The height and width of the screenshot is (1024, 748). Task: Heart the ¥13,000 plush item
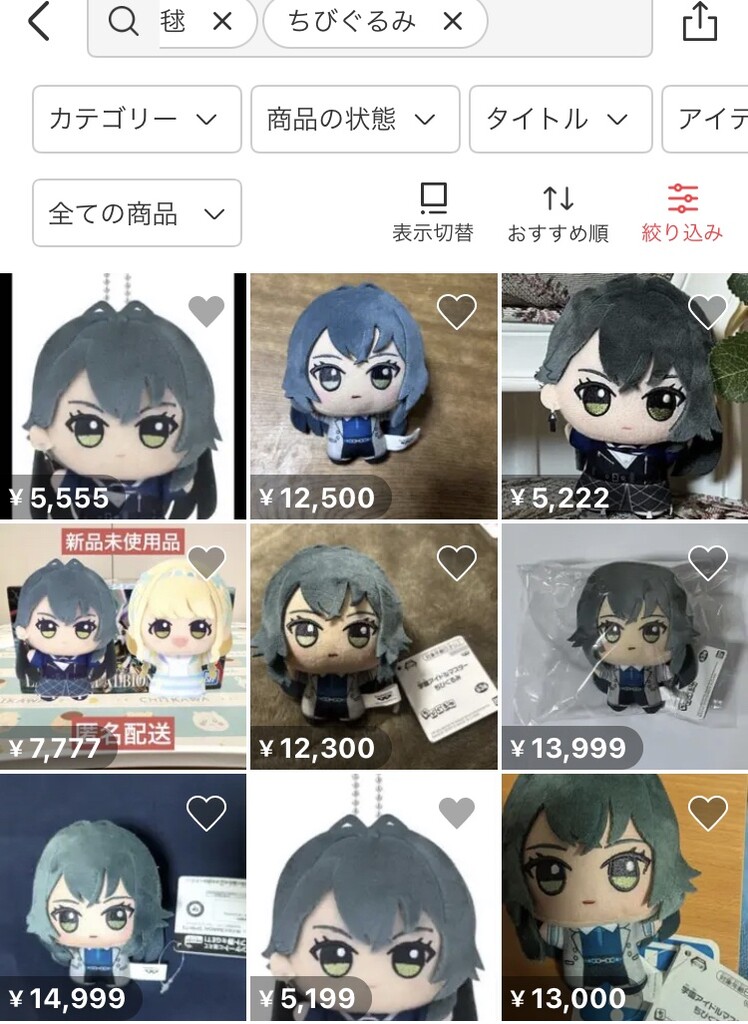(x=707, y=813)
